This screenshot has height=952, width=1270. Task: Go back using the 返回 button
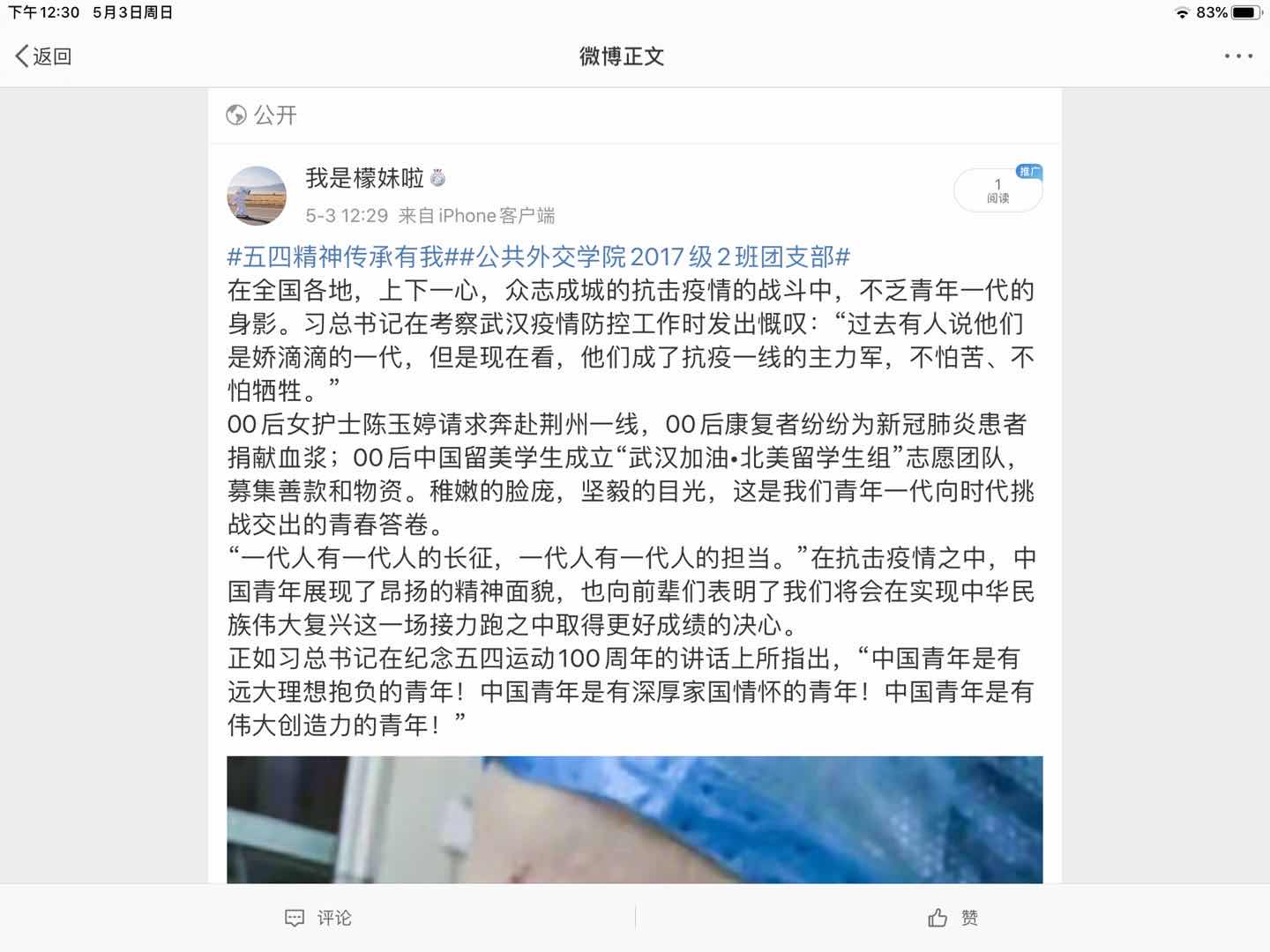(43, 56)
